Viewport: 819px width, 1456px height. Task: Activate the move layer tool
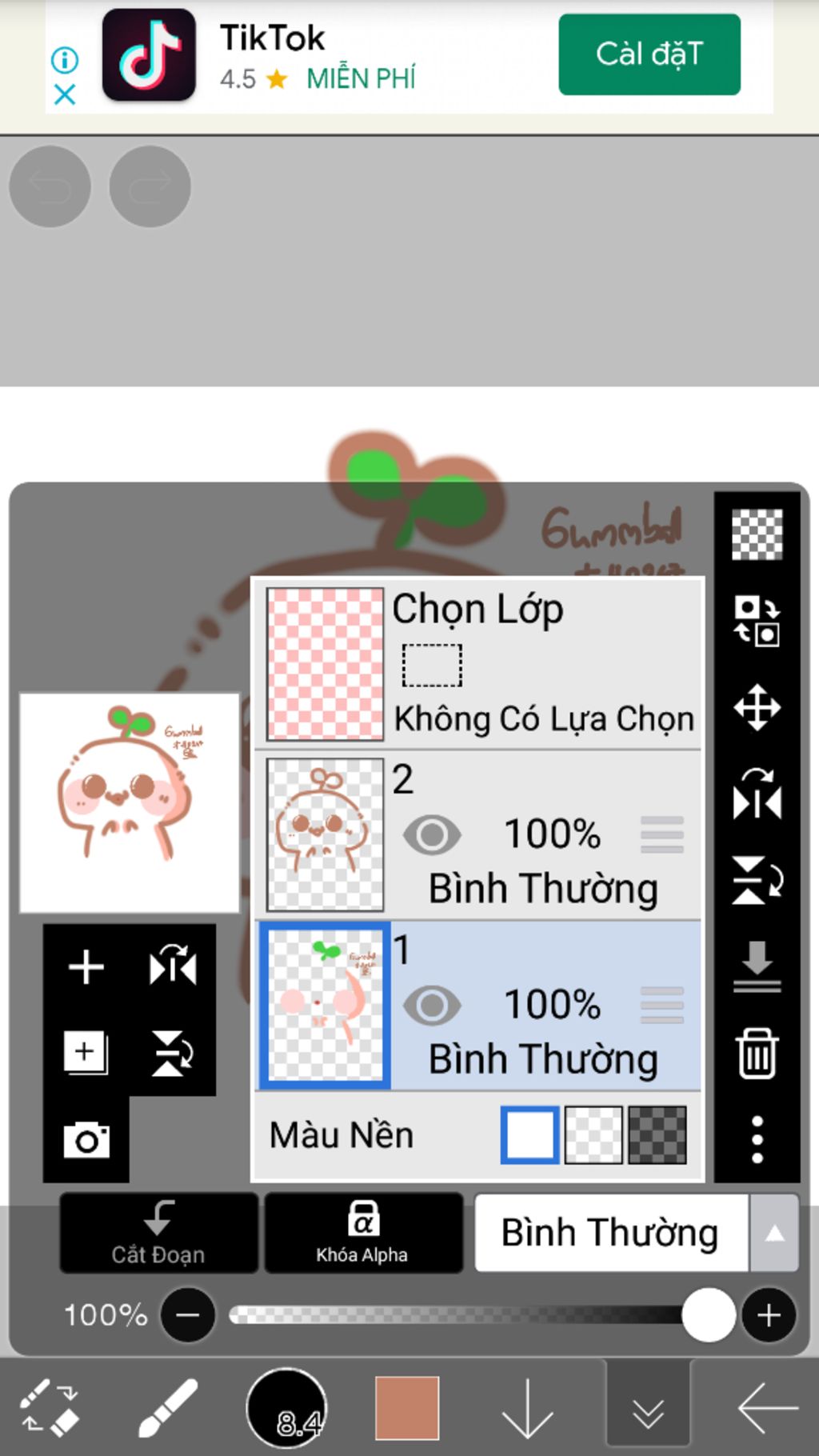pyautogui.click(x=757, y=707)
